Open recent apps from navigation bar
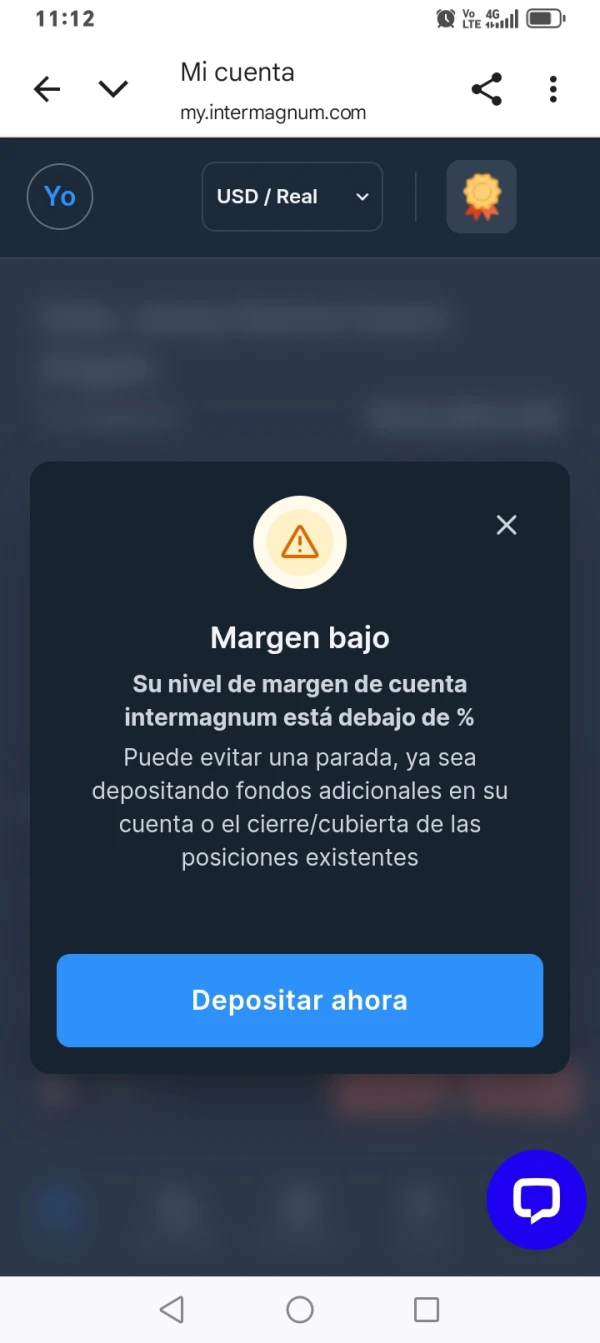The height and width of the screenshot is (1343, 600). click(x=427, y=1309)
